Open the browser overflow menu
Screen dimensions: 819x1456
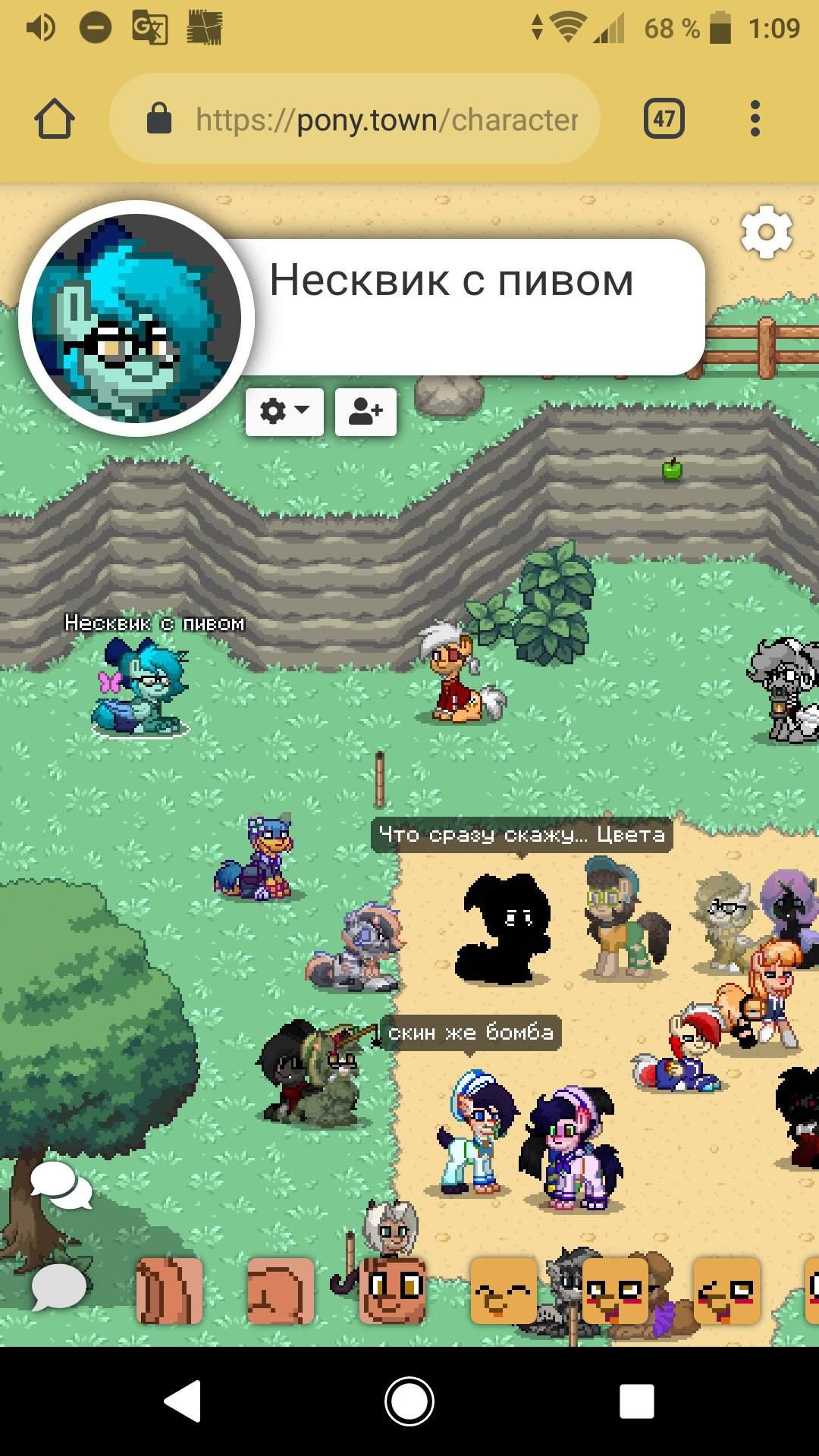[x=755, y=119]
